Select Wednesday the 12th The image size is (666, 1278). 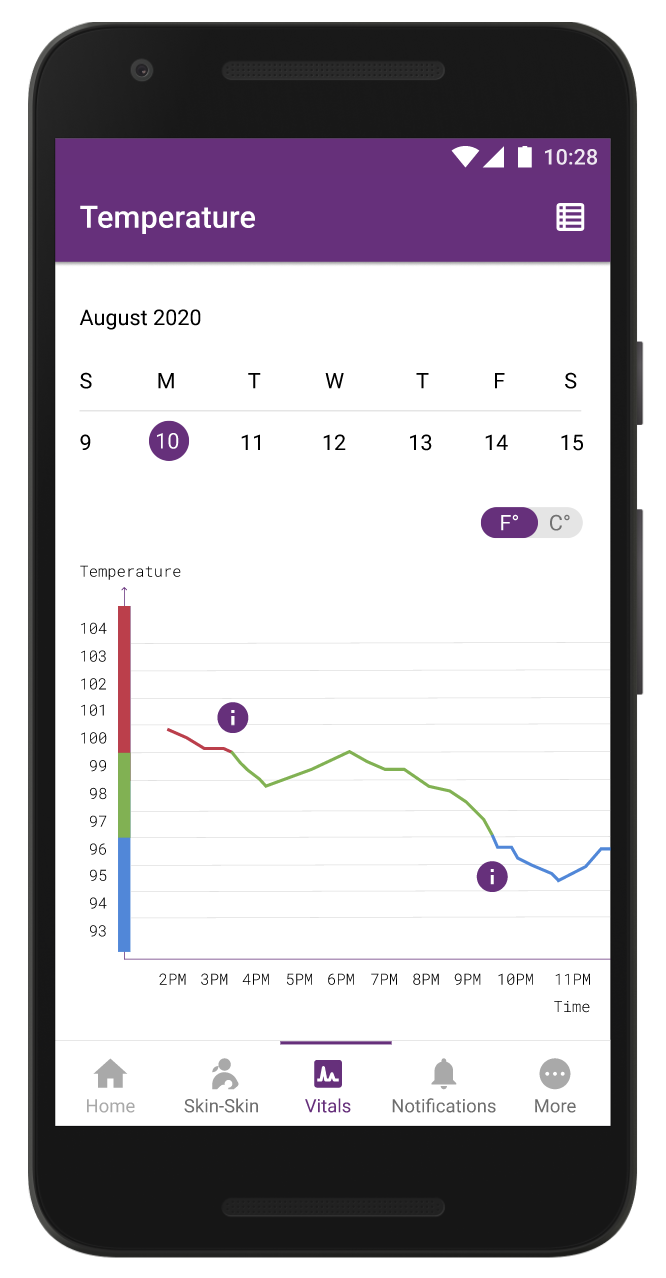[x=334, y=442]
